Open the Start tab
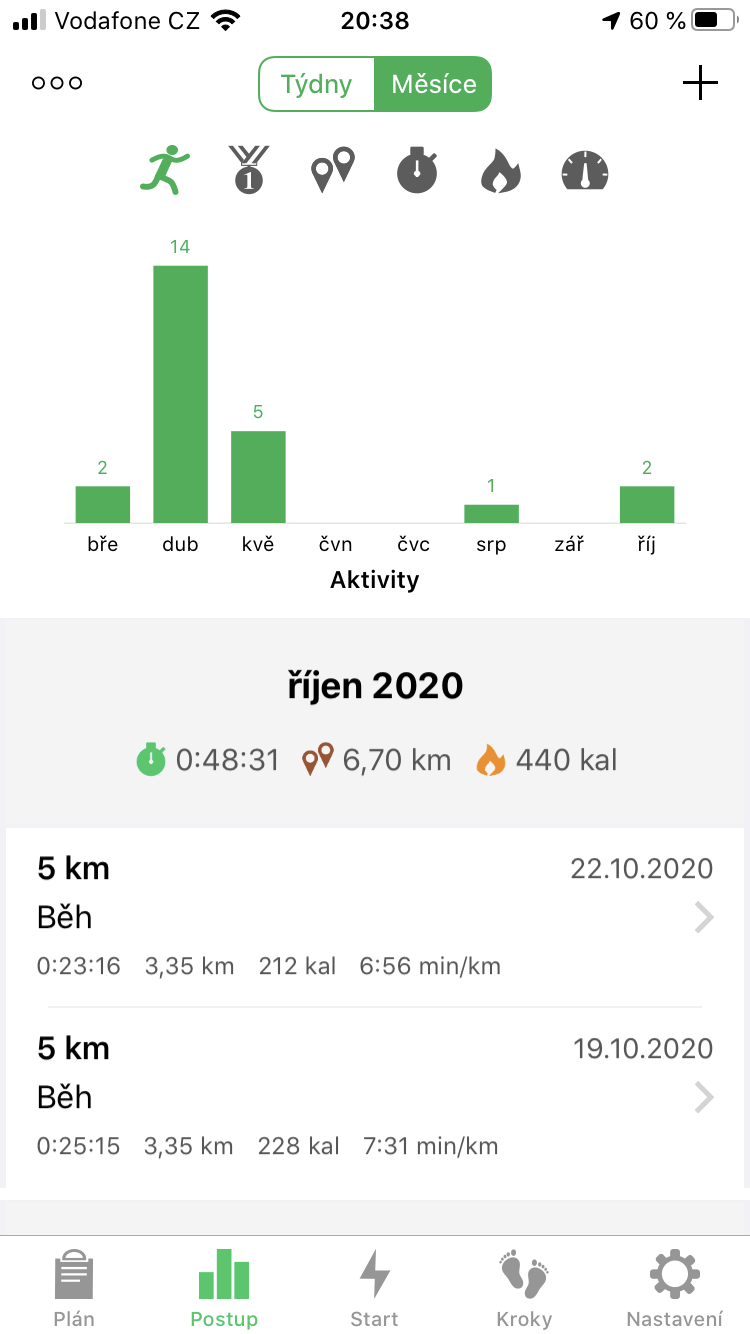The width and height of the screenshot is (750, 1334). pyautogui.click(x=375, y=1285)
